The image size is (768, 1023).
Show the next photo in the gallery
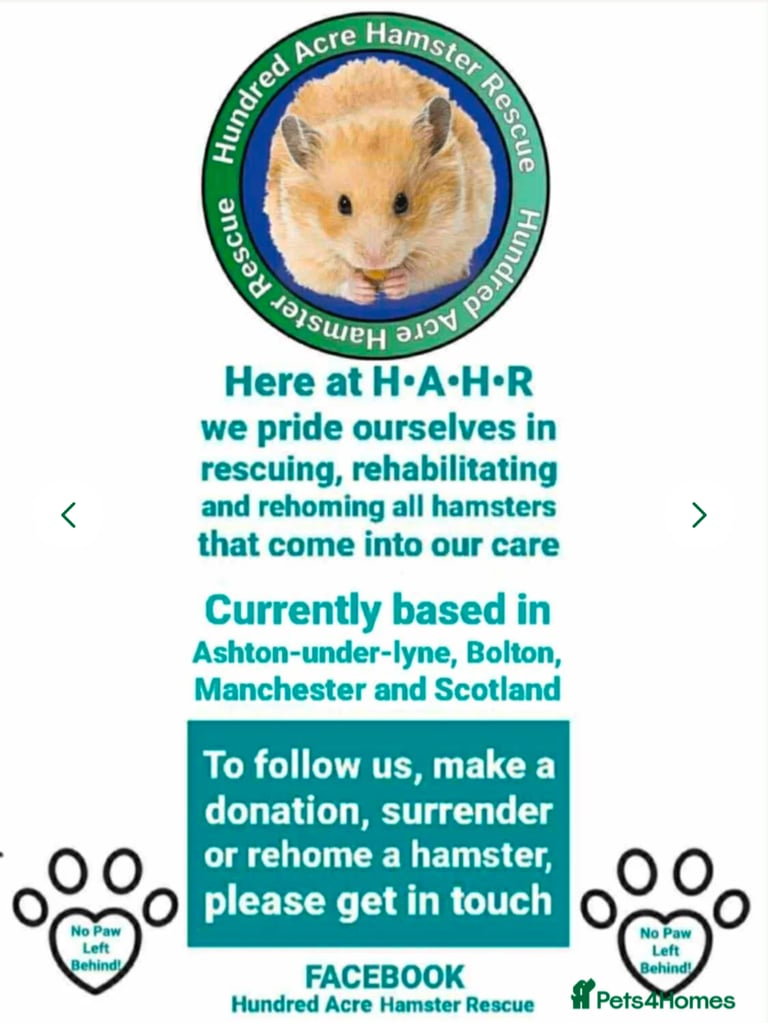[x=699, y=515]
